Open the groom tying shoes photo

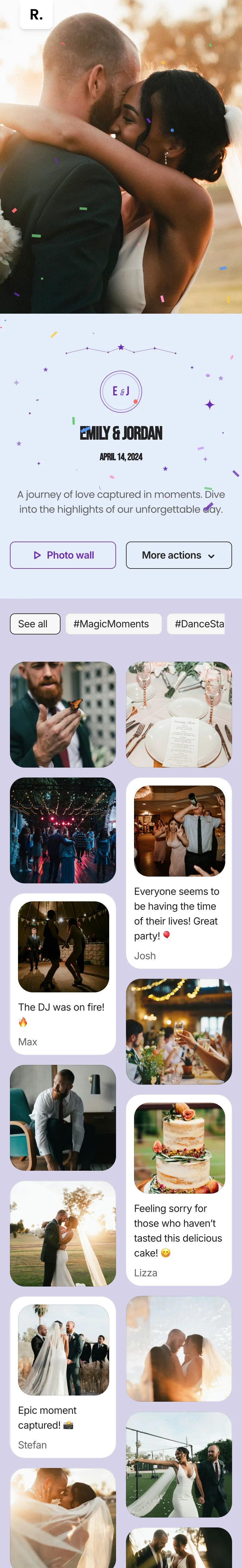(x=63, y=1117)
